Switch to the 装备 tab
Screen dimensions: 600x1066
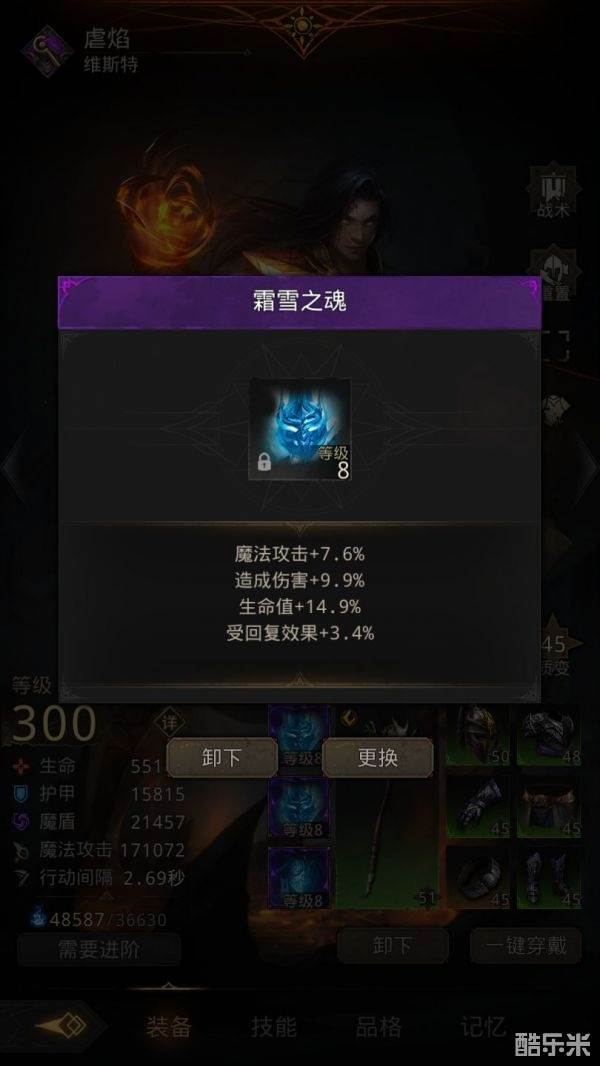point(169,1026)
